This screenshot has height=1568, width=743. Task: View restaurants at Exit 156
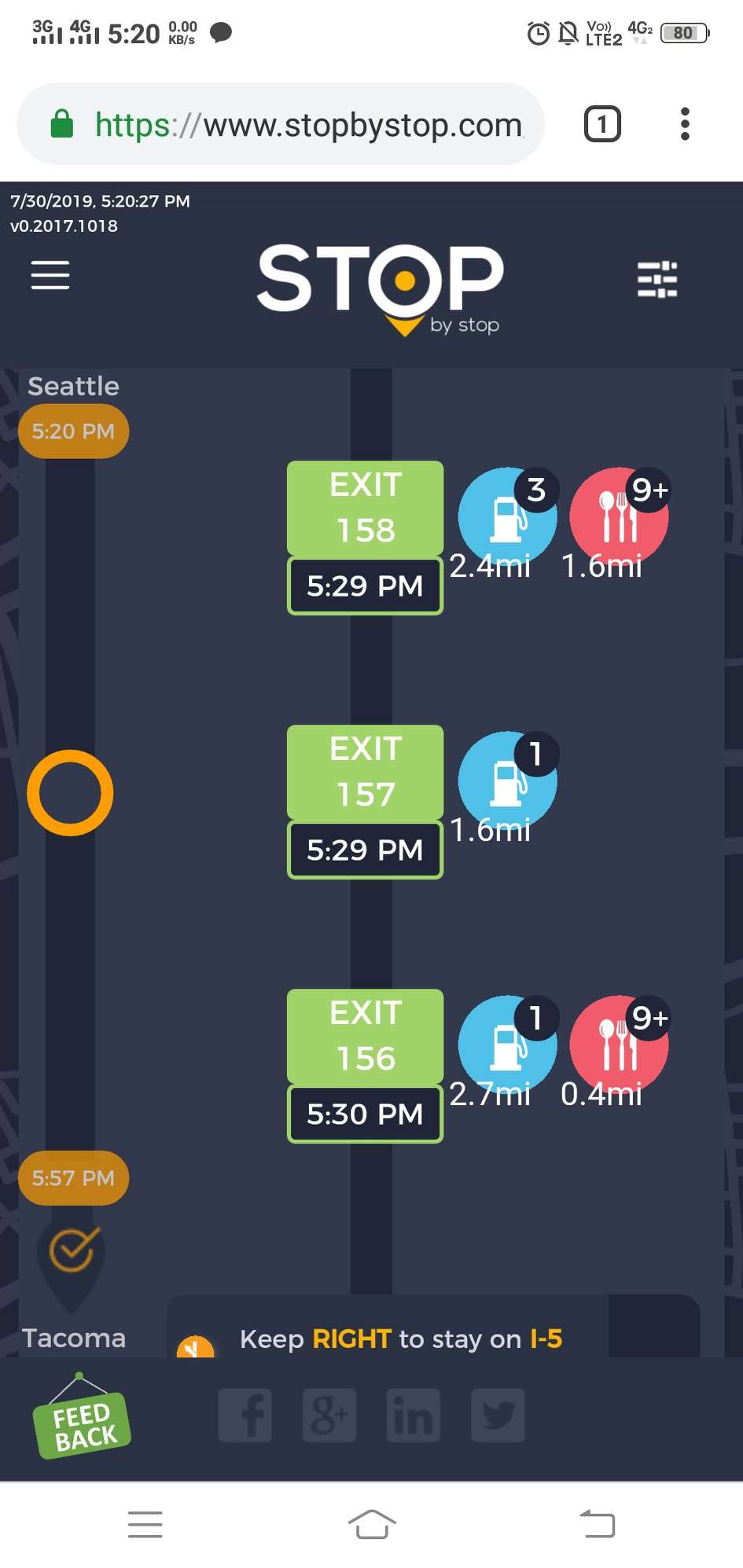(618, 1045)
